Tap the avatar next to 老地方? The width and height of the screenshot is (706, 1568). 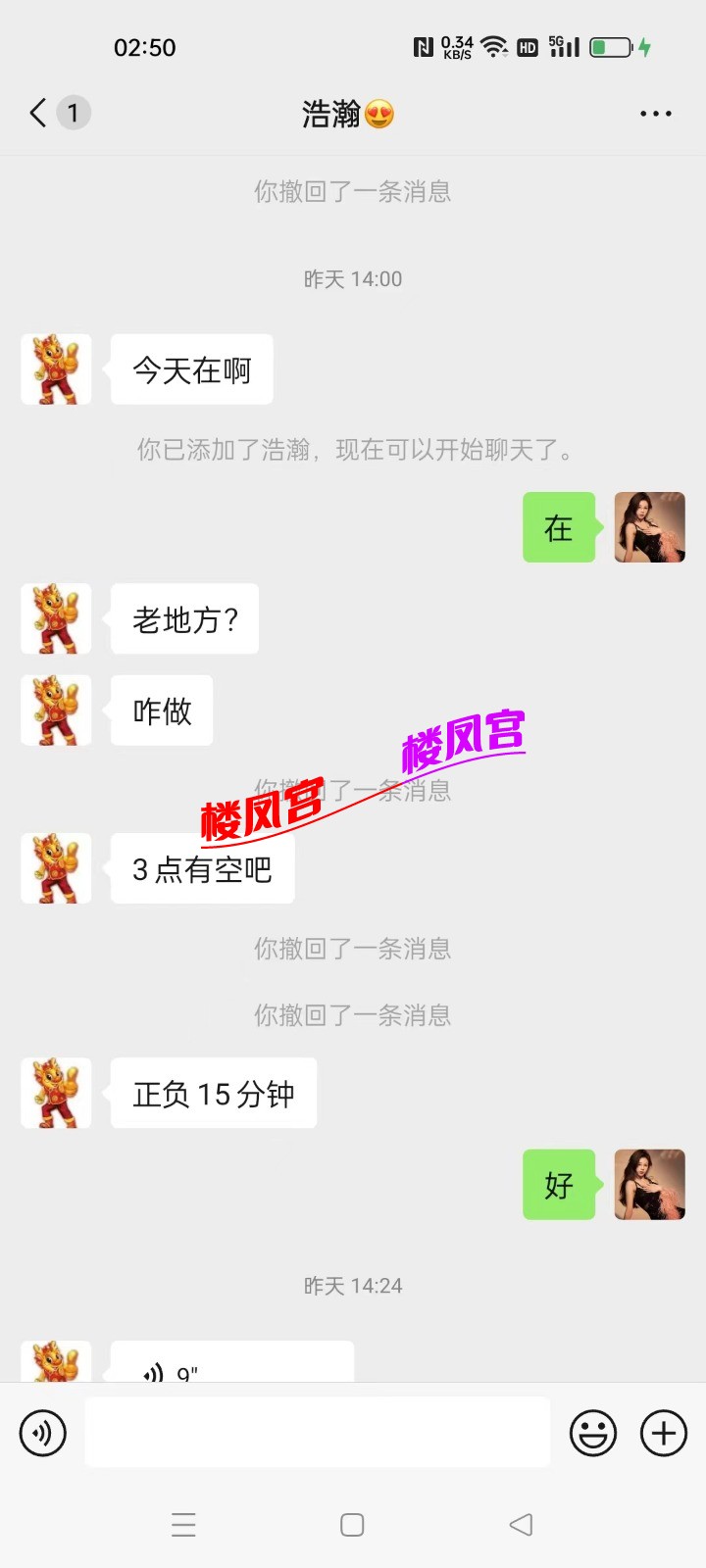tap(57, 619)
